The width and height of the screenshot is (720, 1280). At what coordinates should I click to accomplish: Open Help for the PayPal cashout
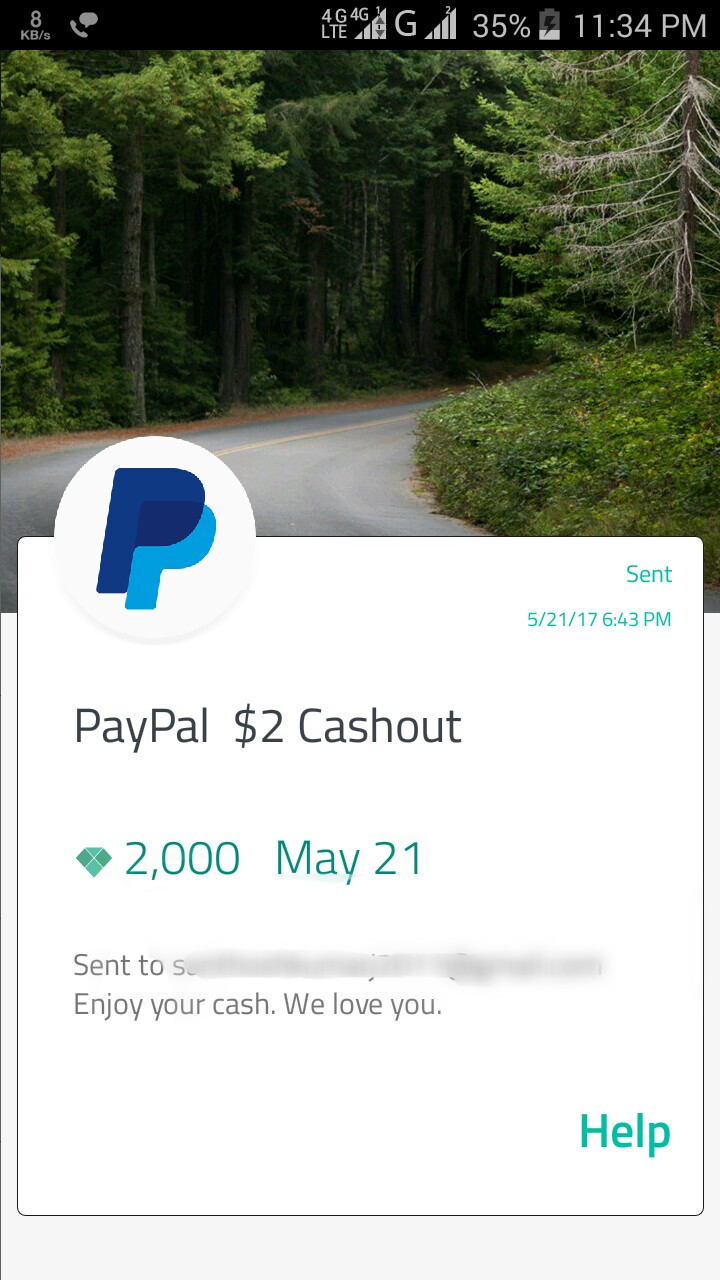(624, 1132)
